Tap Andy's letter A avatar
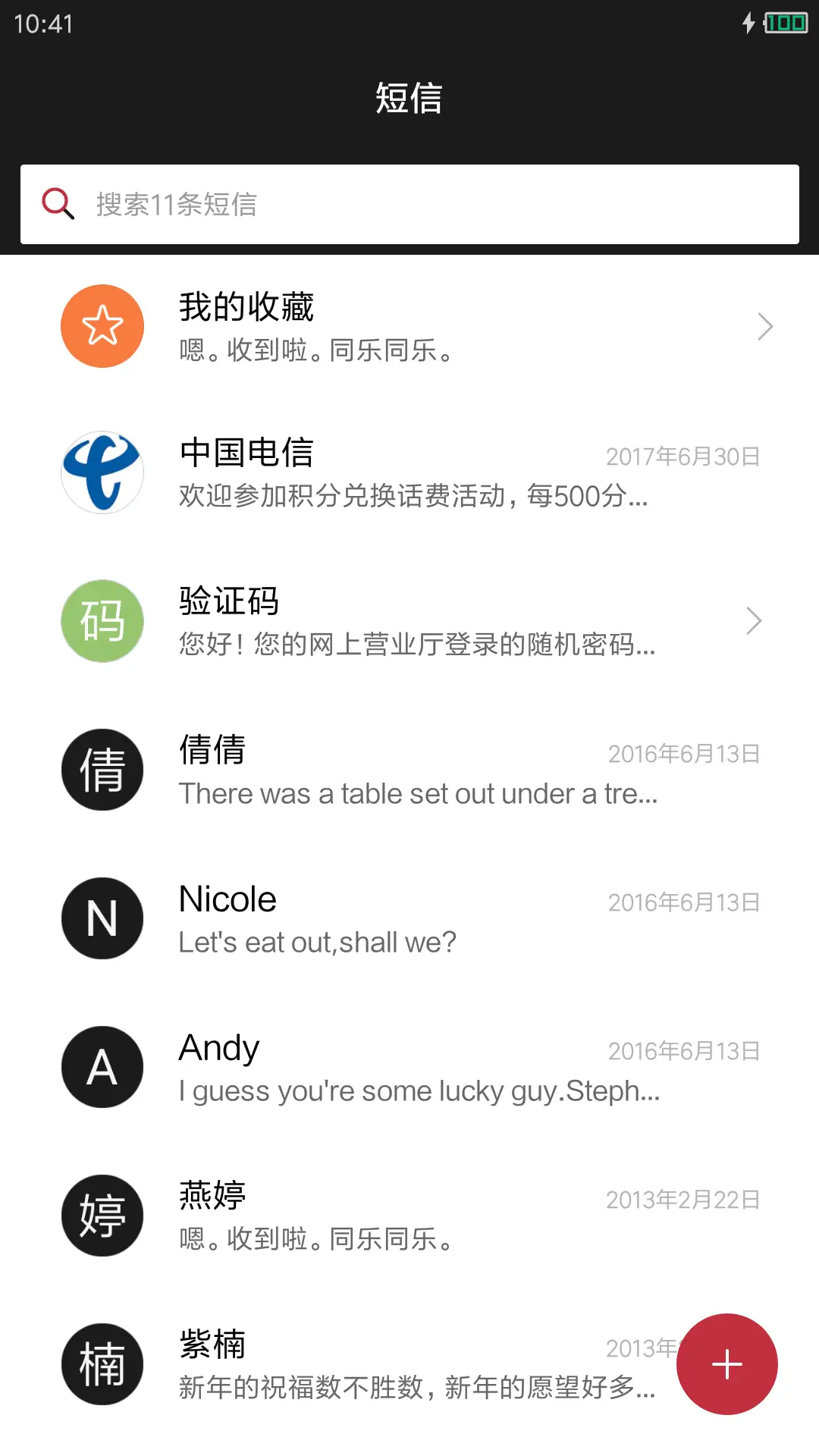The image size is (819, 1456). 102,1066
